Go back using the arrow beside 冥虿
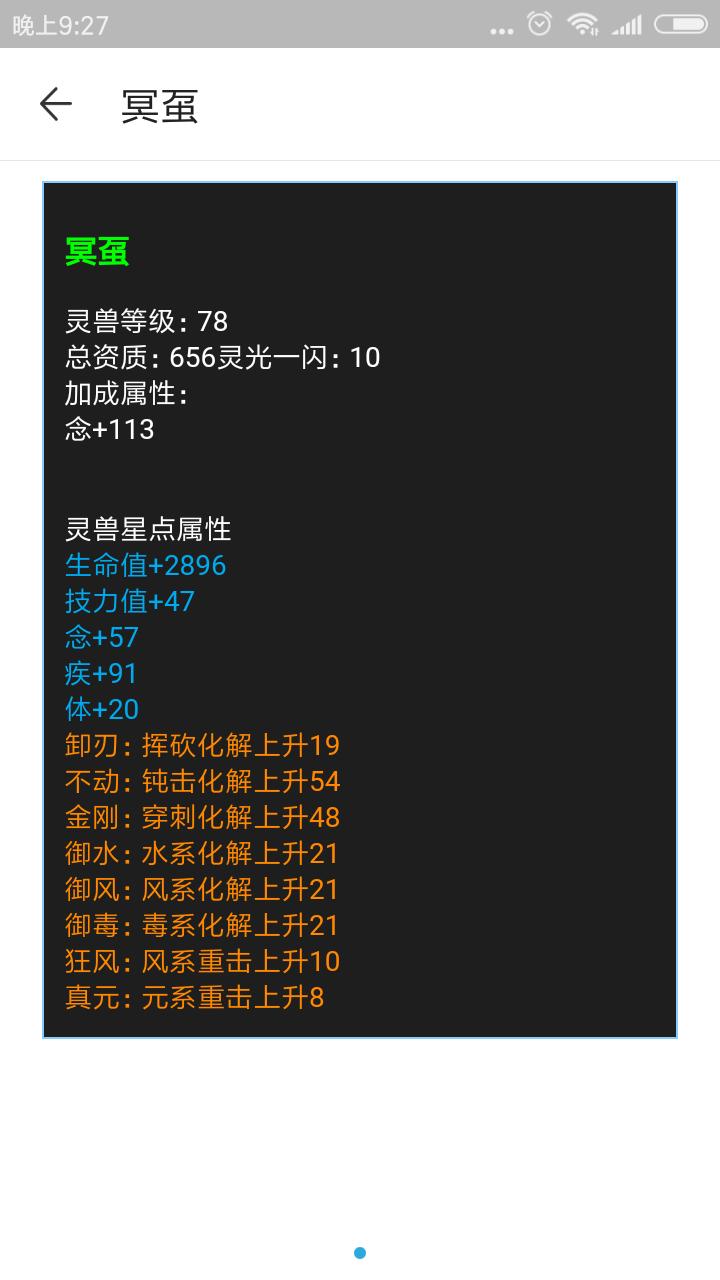720x1280 pixels. [x=56, y=104]
